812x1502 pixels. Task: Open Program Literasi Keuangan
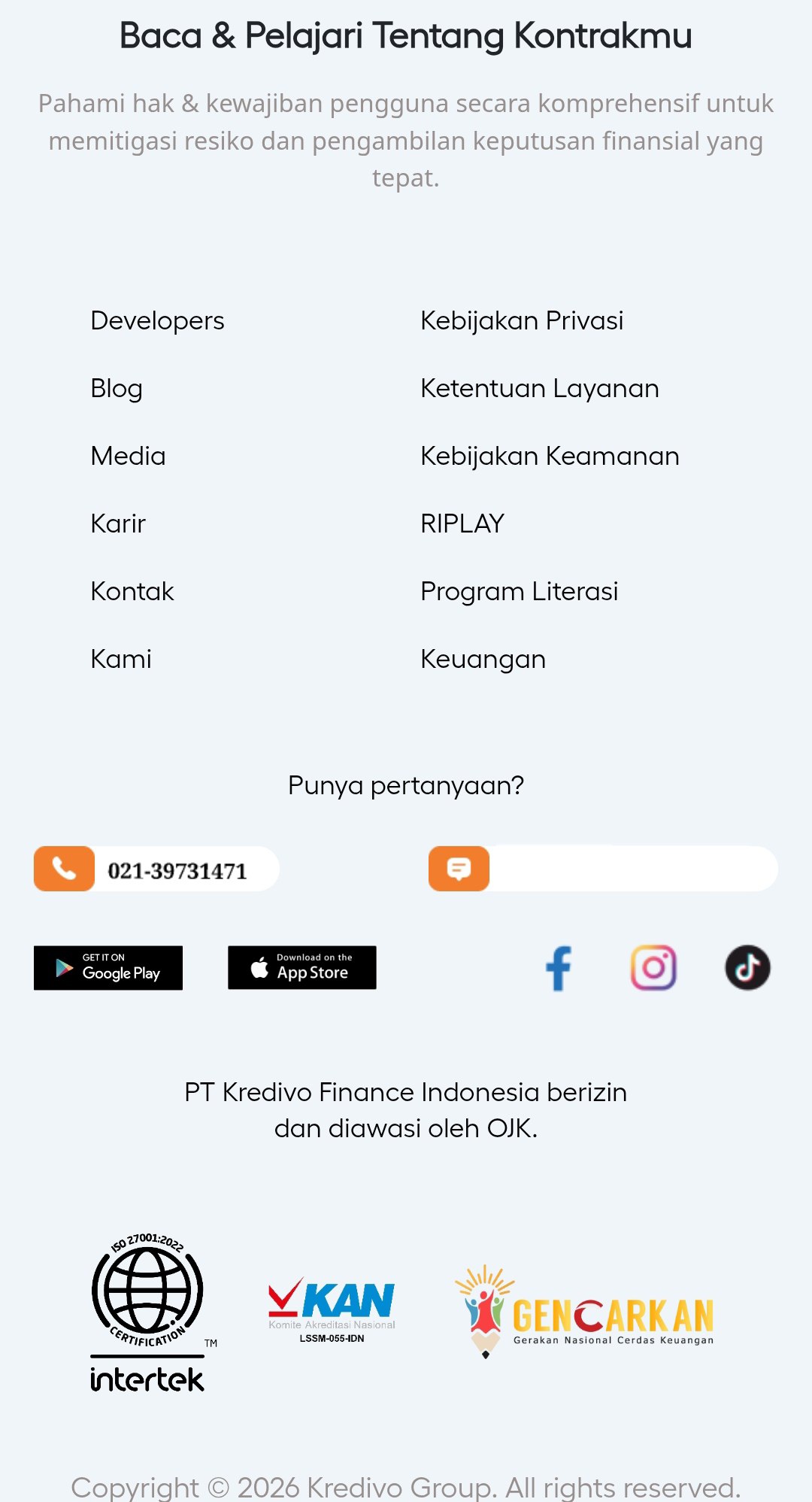[519, 592]
